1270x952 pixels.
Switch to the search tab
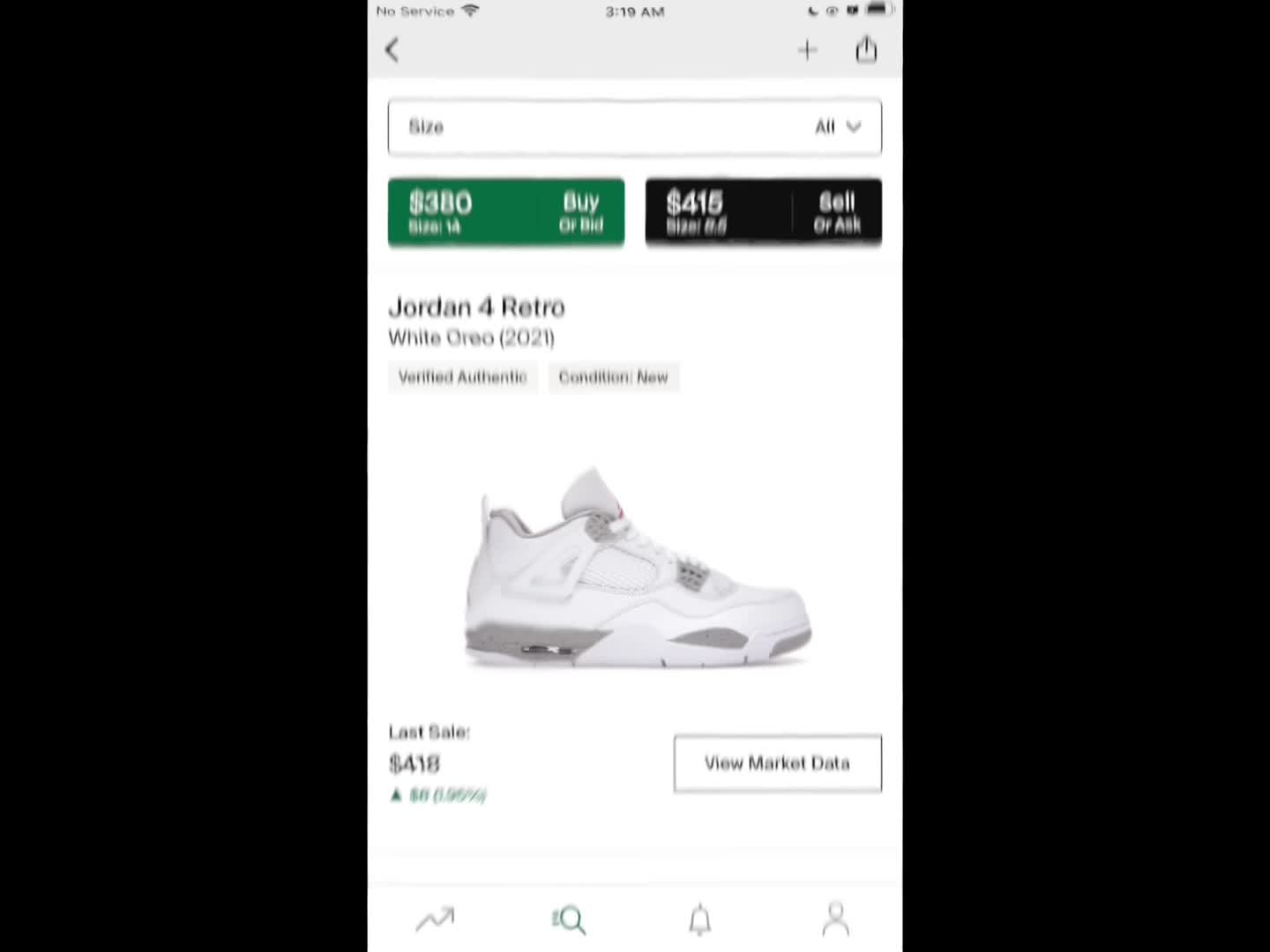[569, 919]
